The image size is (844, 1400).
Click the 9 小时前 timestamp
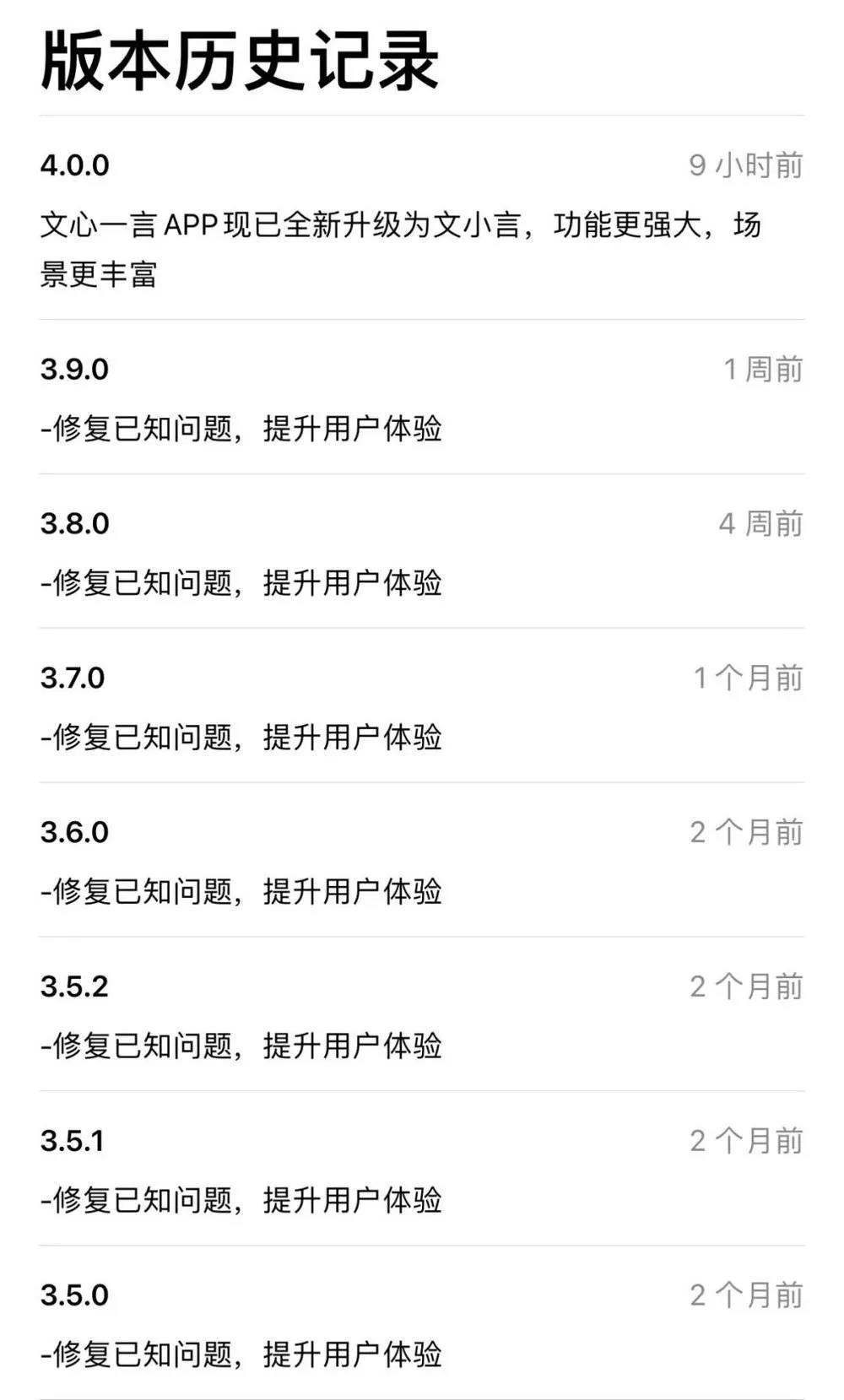[x=747, y=166]
